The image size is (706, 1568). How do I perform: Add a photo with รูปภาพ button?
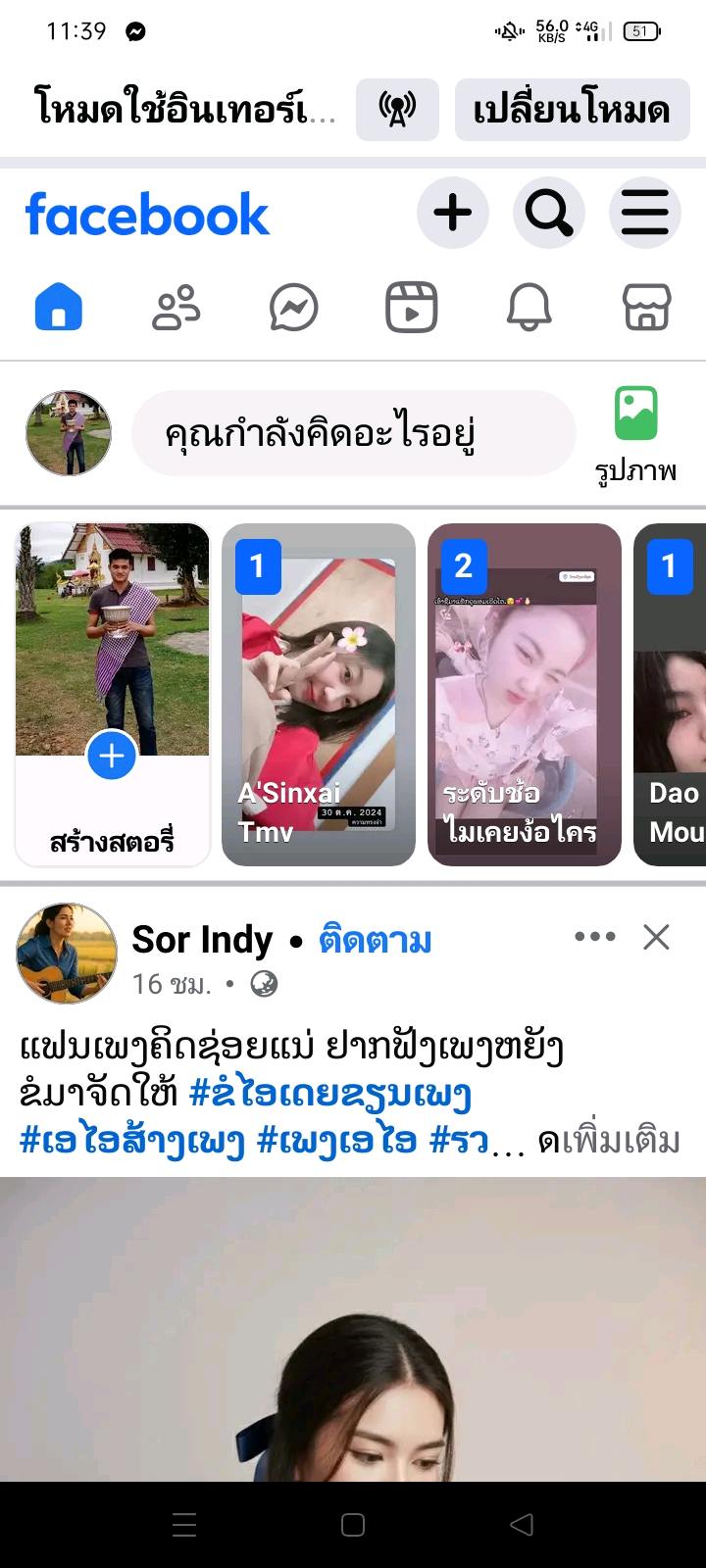point(635,433)
